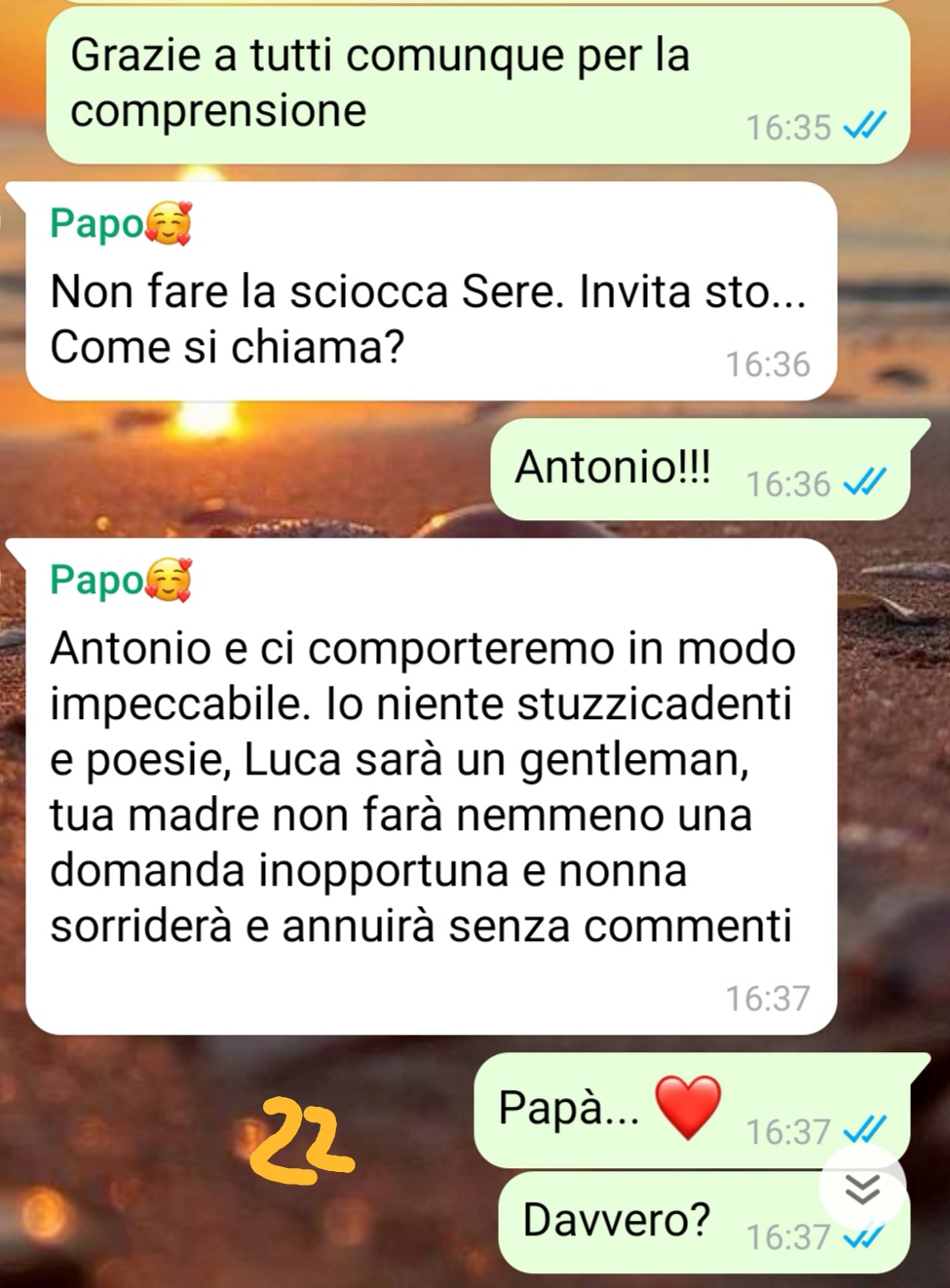Jump to the latest messages with the double-chevron button

coord(862,1189)
